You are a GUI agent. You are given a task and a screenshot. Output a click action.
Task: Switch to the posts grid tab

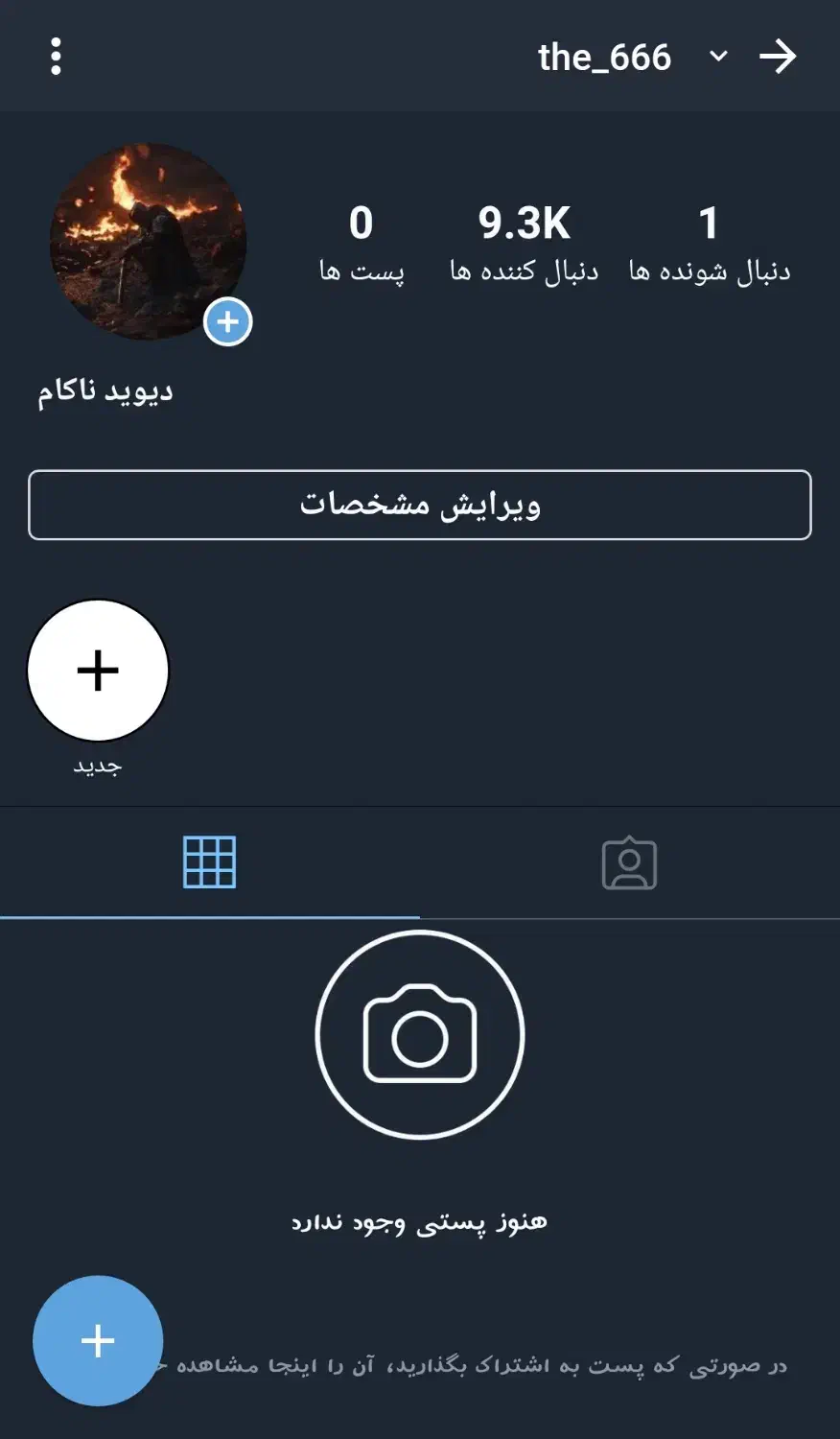(x=209, y=862)
